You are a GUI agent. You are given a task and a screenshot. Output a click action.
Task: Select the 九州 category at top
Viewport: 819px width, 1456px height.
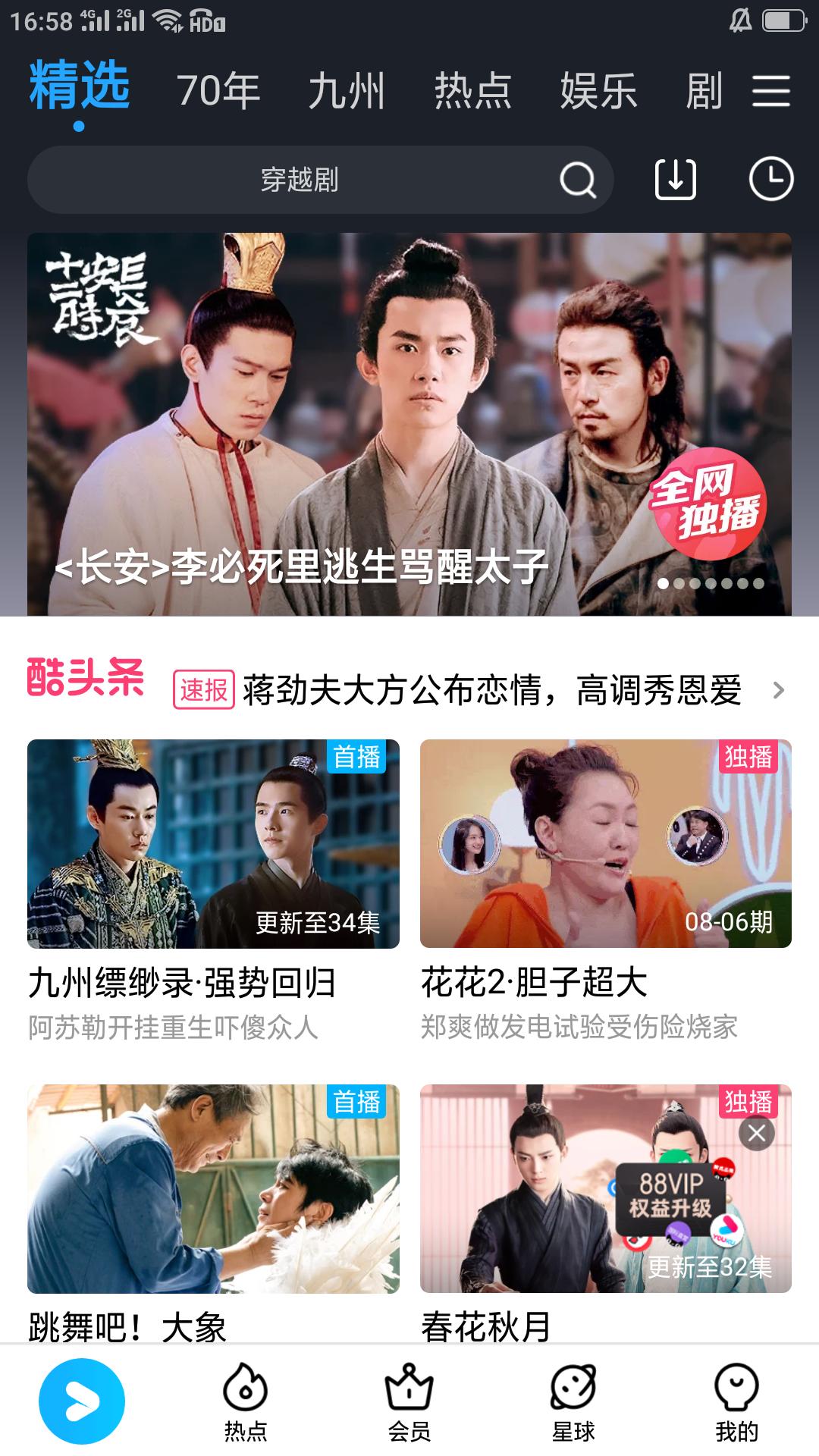(x=345, y=93)
